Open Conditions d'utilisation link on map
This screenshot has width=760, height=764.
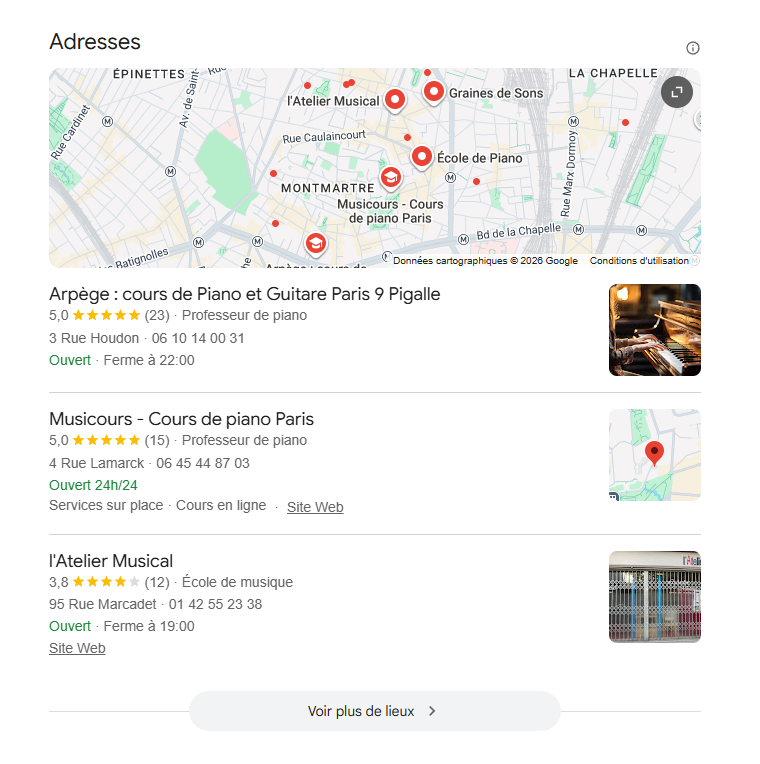[x=639, y=261]
